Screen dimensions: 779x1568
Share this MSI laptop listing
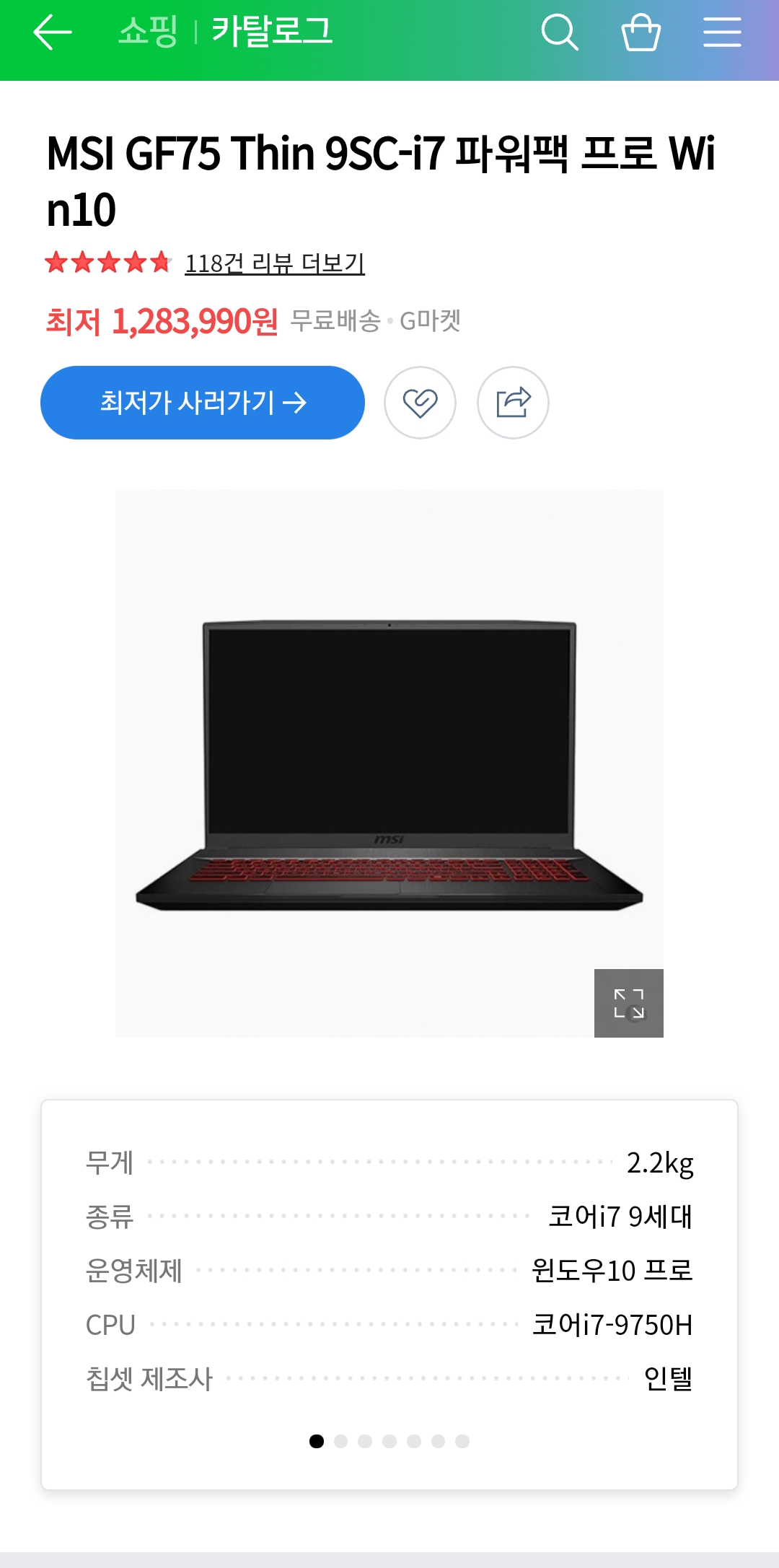[x=513, y=403]
